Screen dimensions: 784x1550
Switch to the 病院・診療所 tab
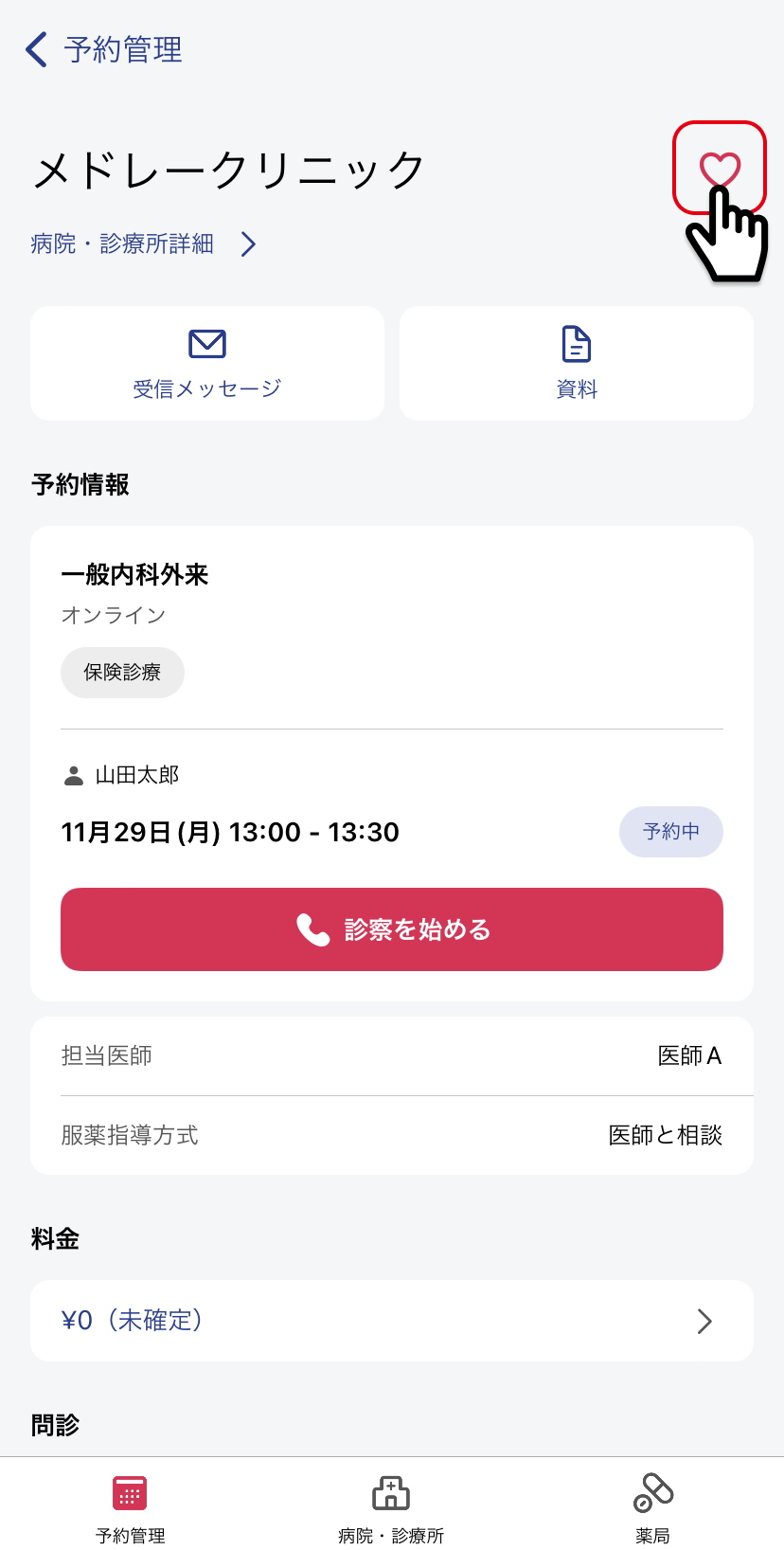click(391, 1508)
